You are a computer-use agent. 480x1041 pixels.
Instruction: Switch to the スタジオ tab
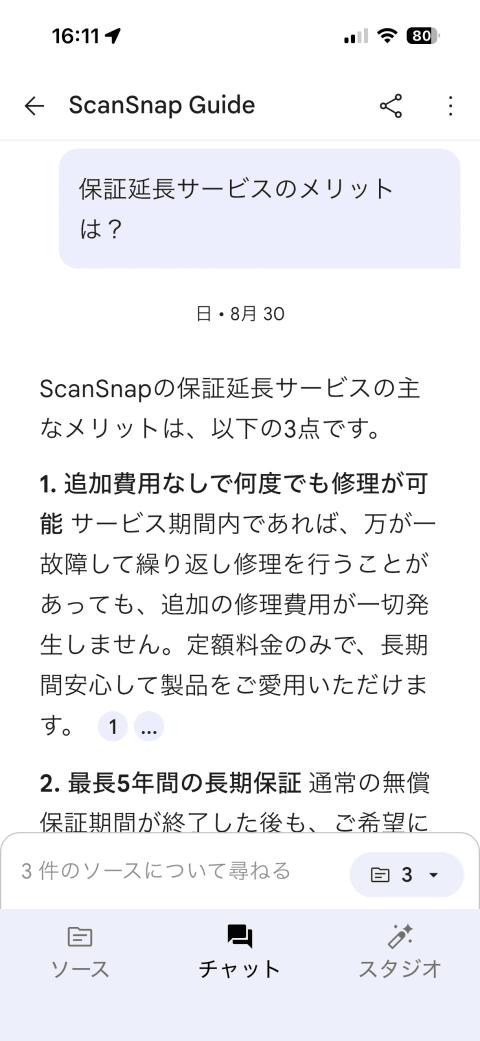click(x=400, y=953)
